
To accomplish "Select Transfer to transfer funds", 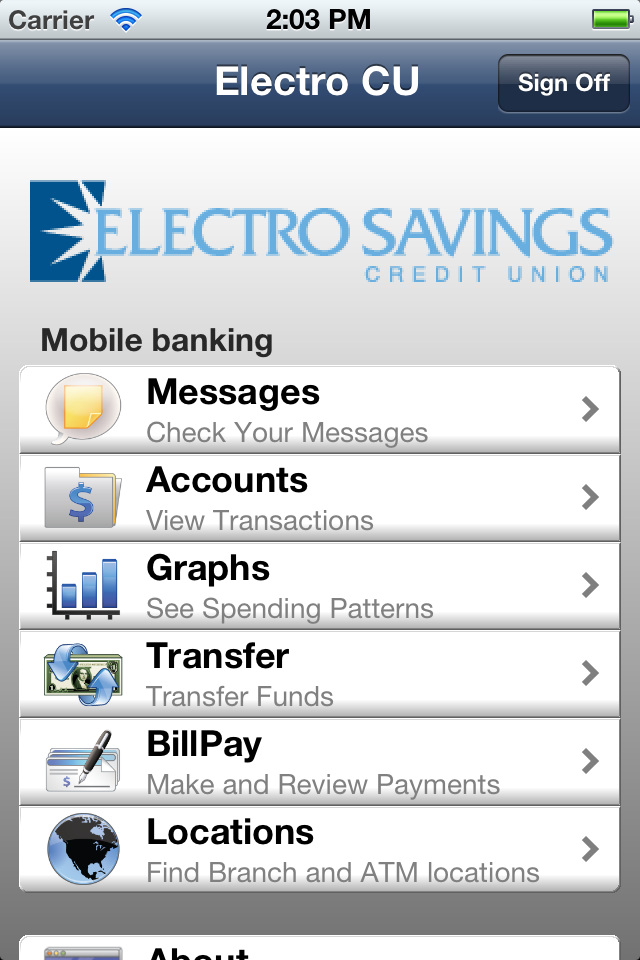I will point(320,673).
